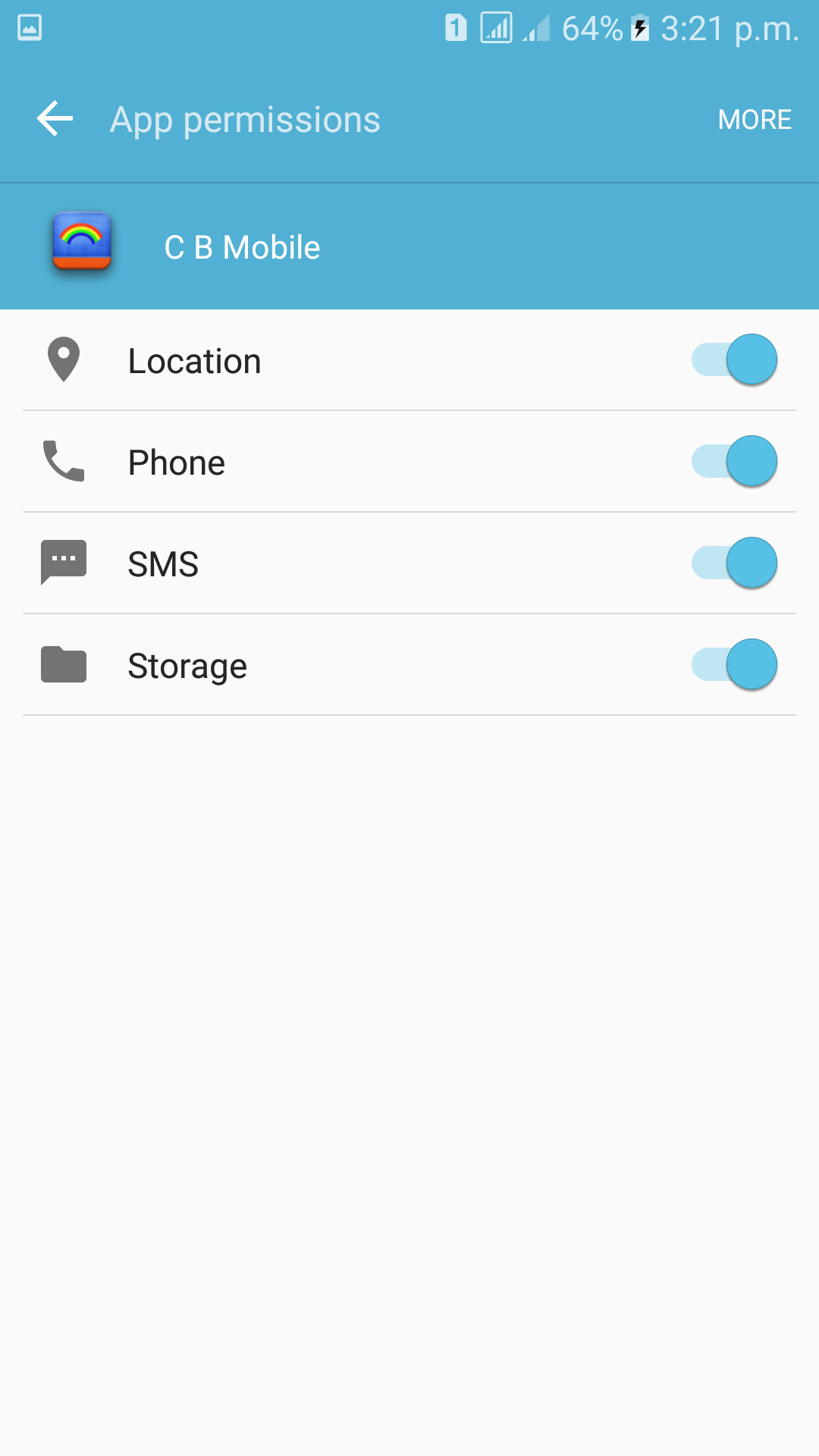819x1456 pixels.
Task: Tap the Phone handset icon
Action: (63, 462)
